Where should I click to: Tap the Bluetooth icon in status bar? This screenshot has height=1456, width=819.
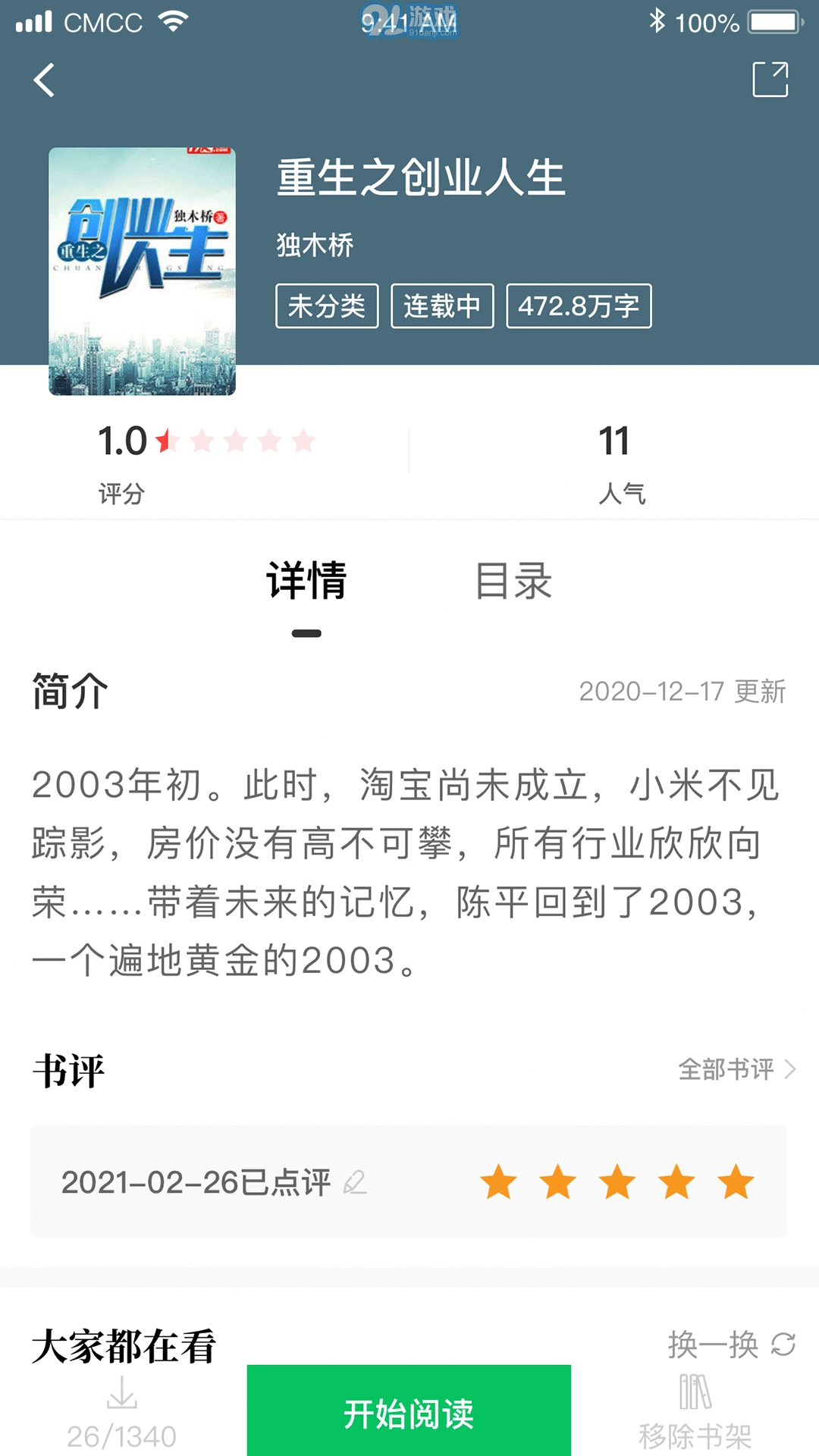coord(657,23)
